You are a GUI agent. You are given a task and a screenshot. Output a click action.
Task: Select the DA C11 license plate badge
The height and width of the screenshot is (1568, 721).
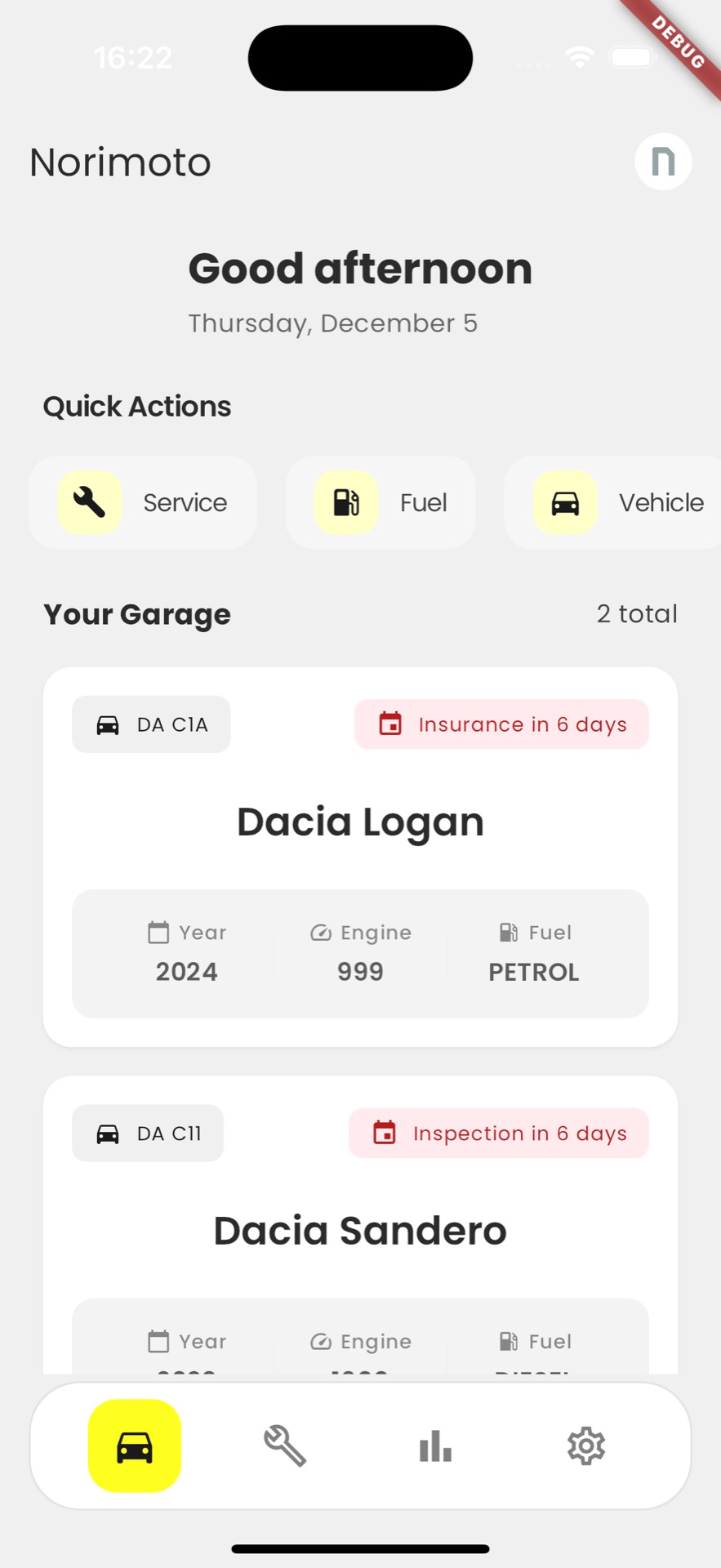coord(147,1133)
